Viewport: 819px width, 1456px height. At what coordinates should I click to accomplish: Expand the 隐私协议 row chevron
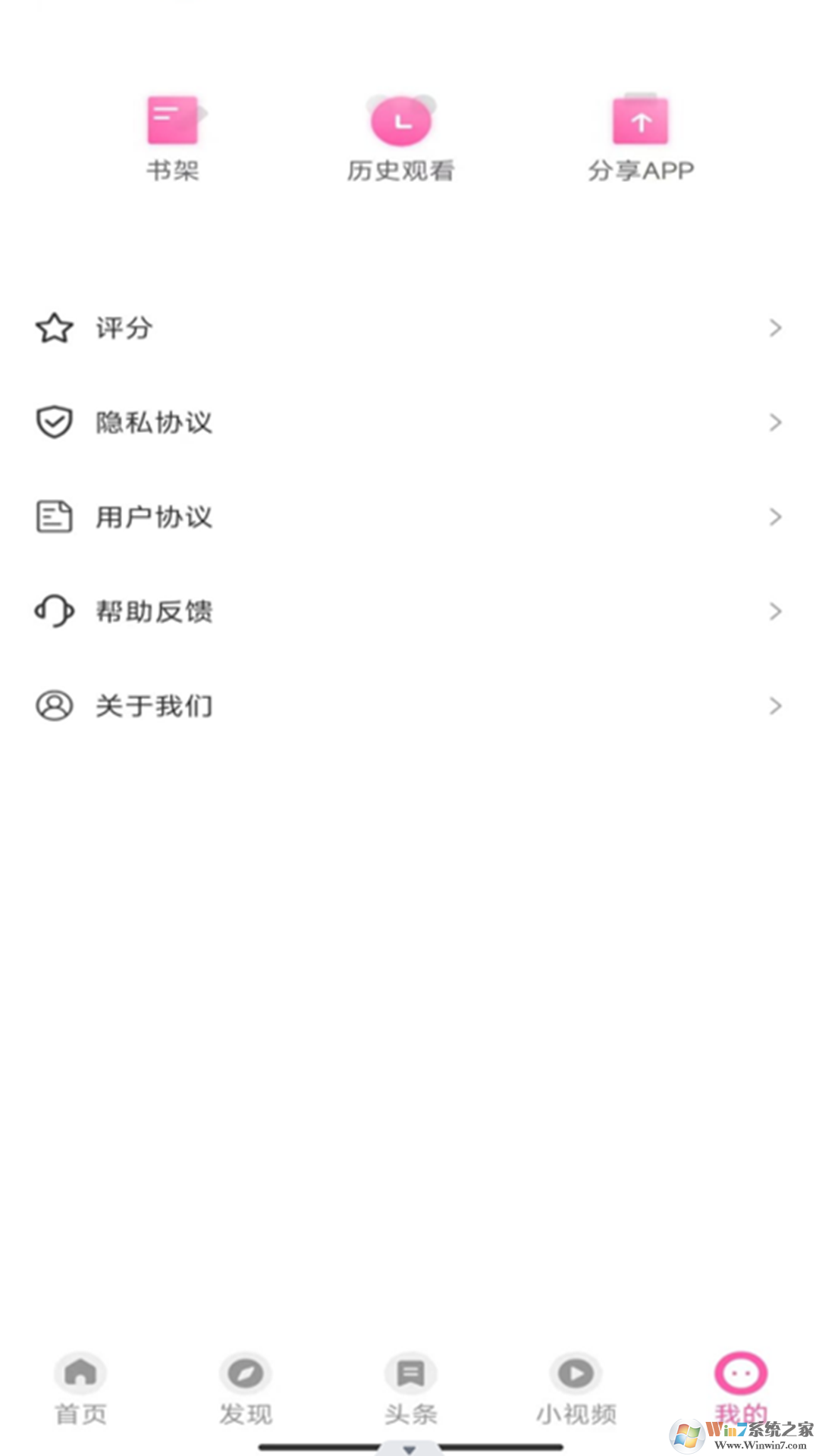pyautogui.click(x=775, y=422)
